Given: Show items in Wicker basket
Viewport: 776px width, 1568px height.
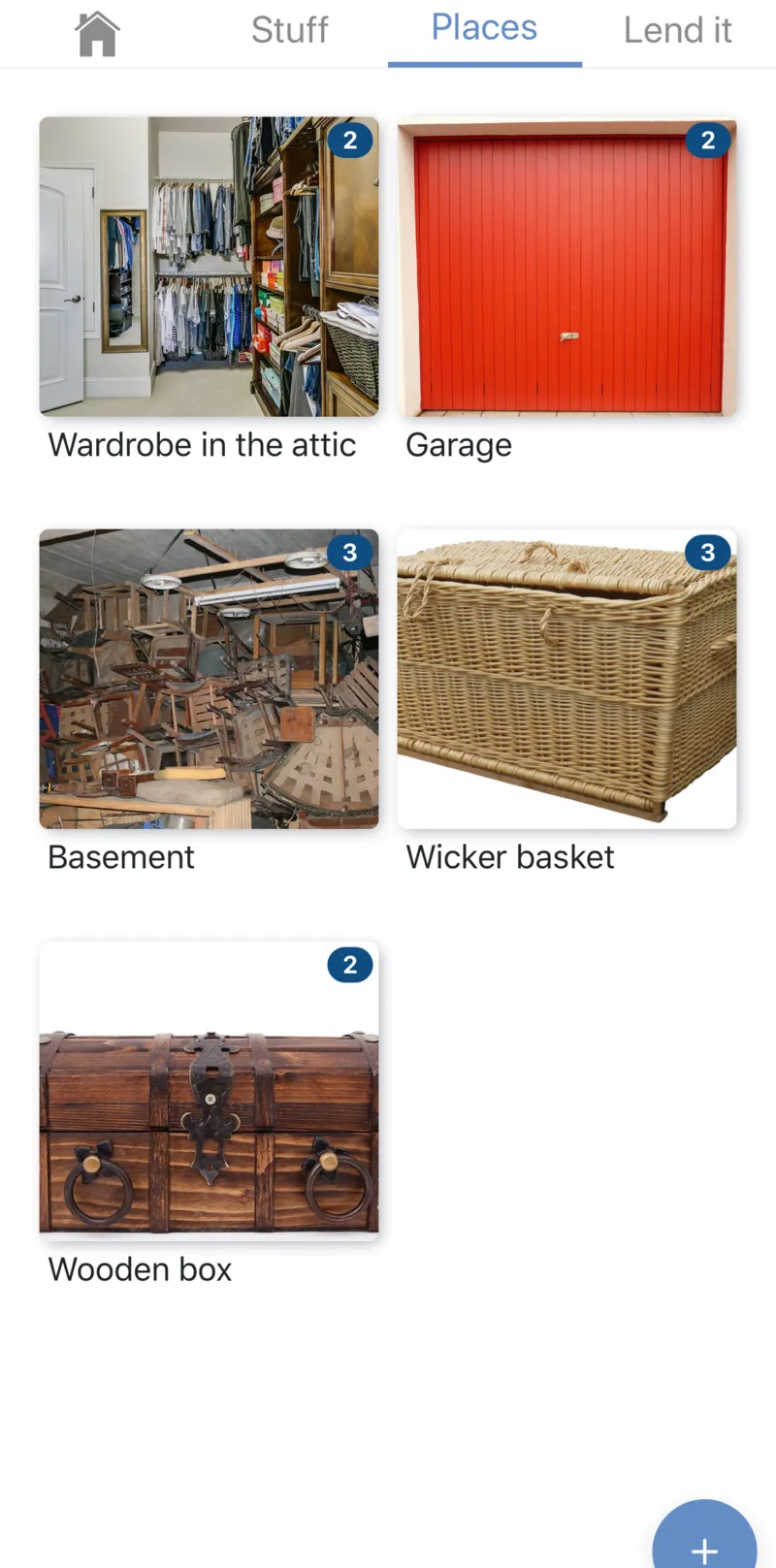Looking at the screenshot, I should coord(567,679).
